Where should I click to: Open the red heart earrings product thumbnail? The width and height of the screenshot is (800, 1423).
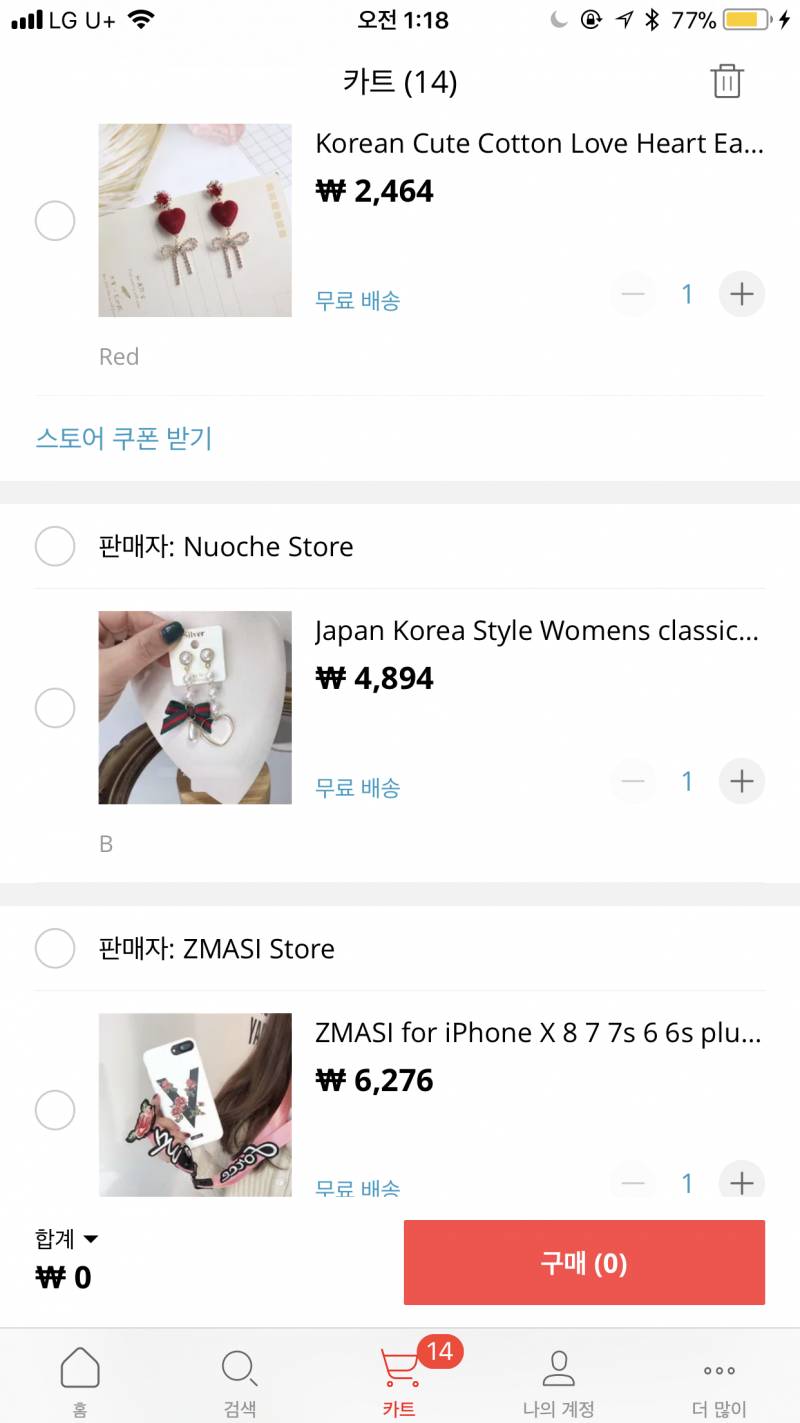point(194,220)
